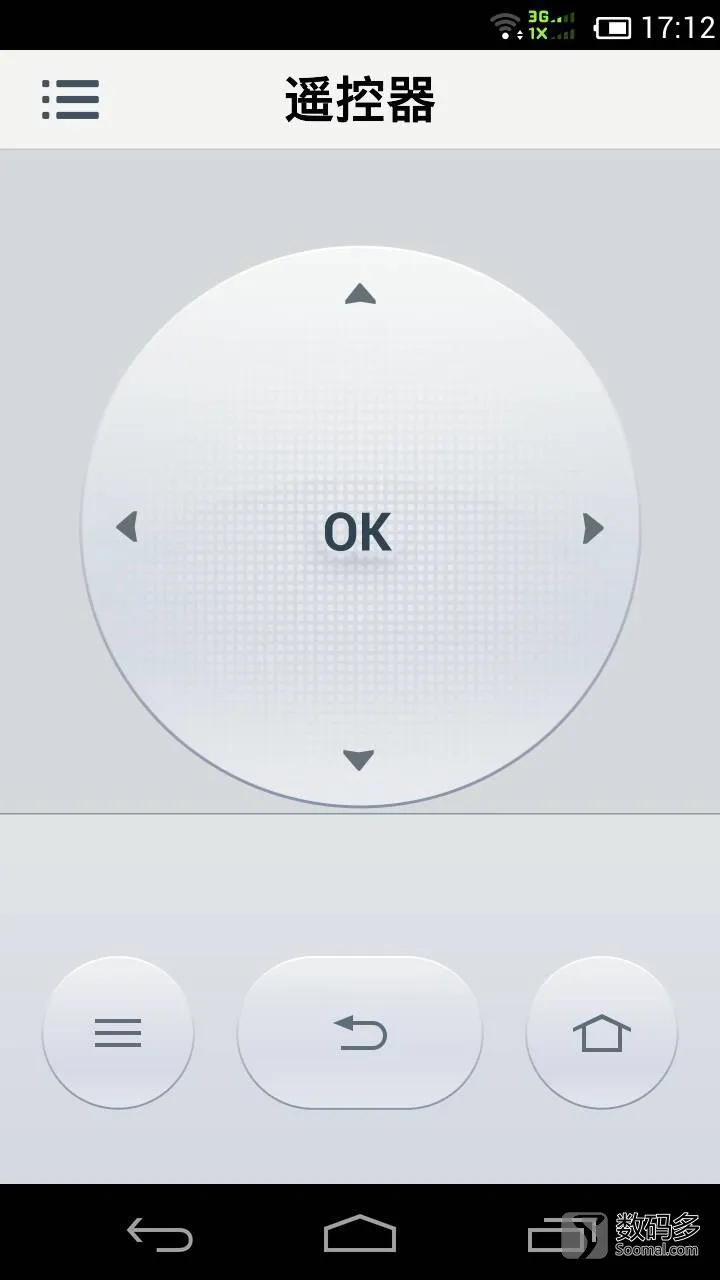Tap the left arrow on the d-pad

click(x=127, y=527)
